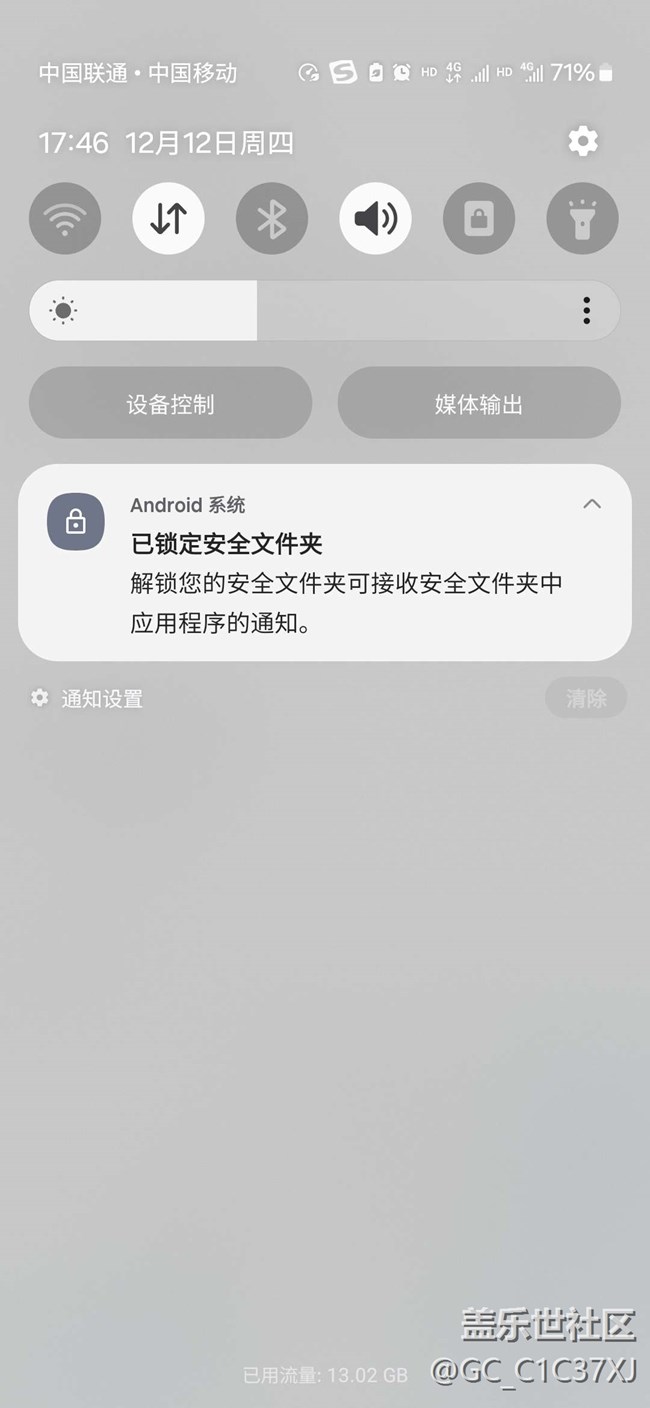Collapse the Android 系统 notification chevron
650x1408 pixels.
pos(592,504)
